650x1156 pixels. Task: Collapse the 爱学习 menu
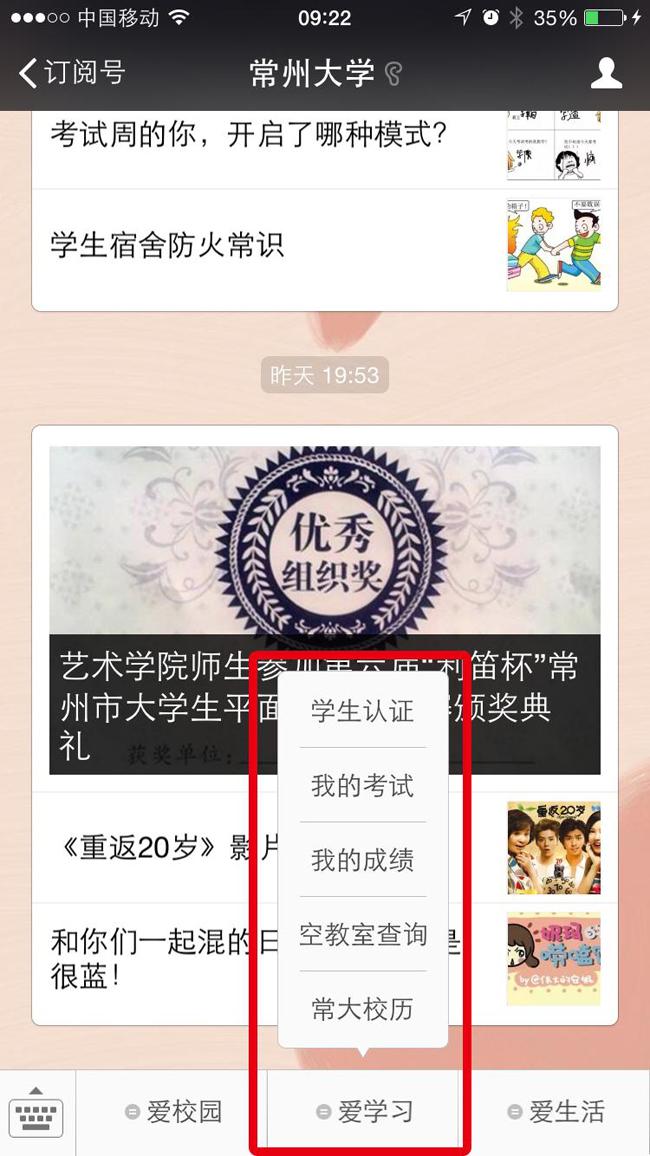tap(364, 1112)
